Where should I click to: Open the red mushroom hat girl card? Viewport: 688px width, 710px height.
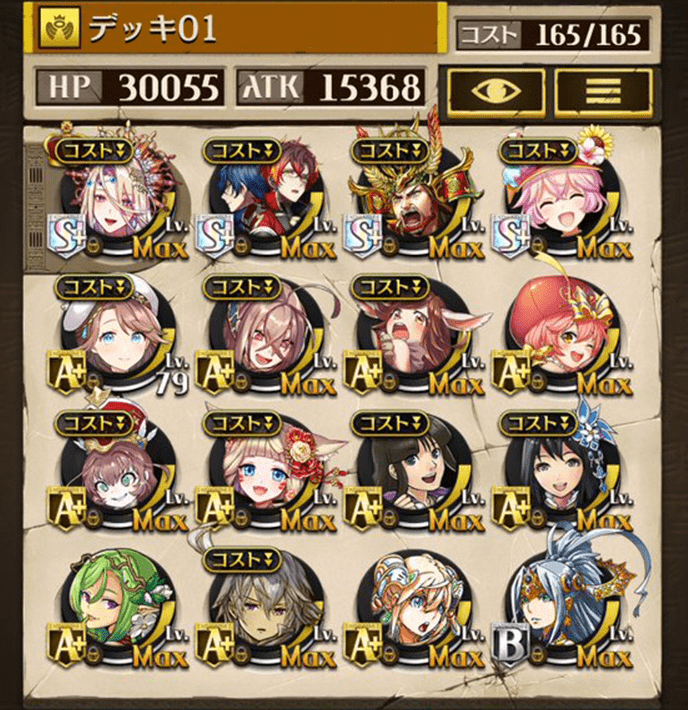pyautogui.click(x=562, y=333)
